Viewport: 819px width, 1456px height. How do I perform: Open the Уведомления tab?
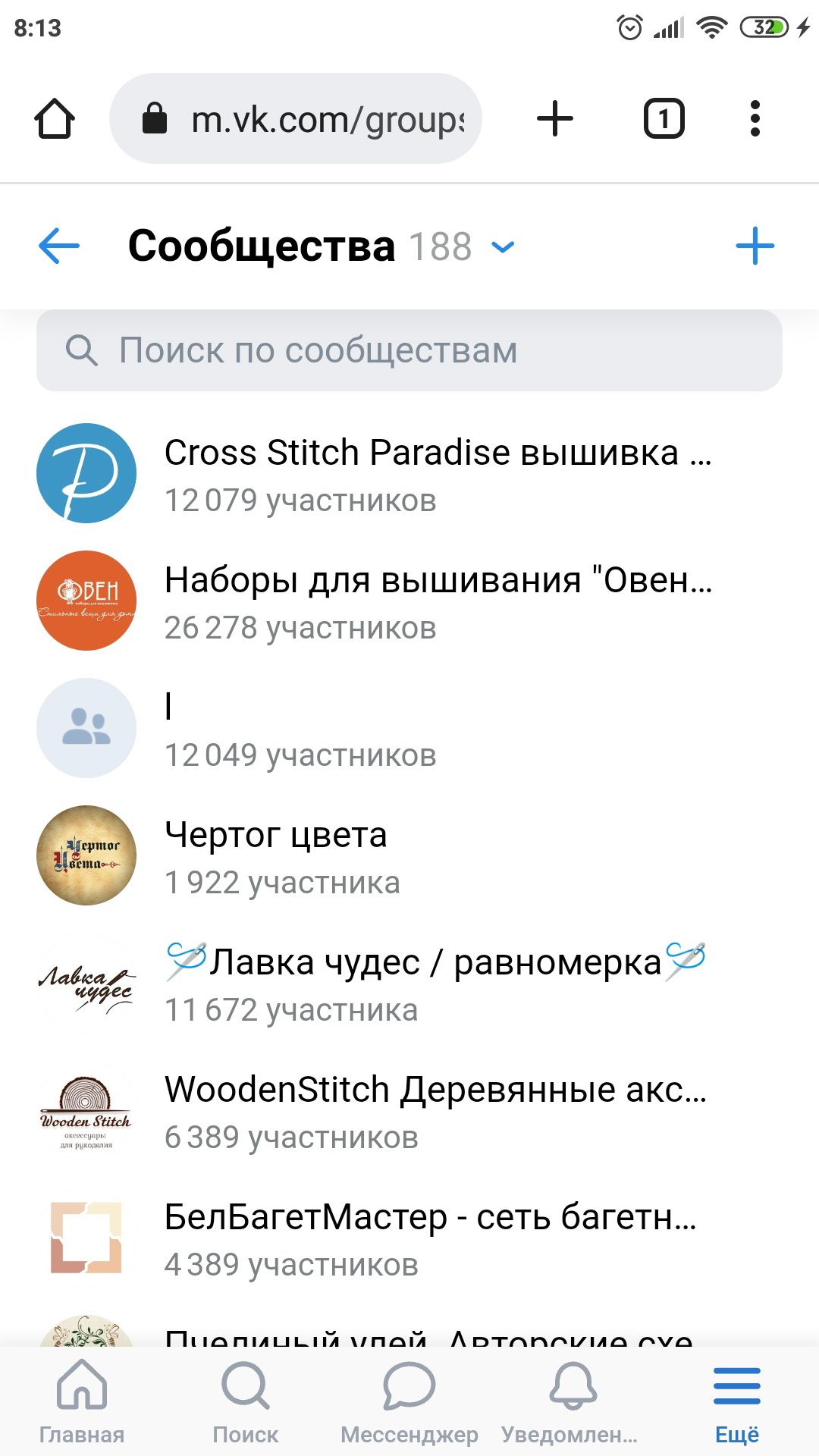pyautogui.click(x=573, y=1401)
